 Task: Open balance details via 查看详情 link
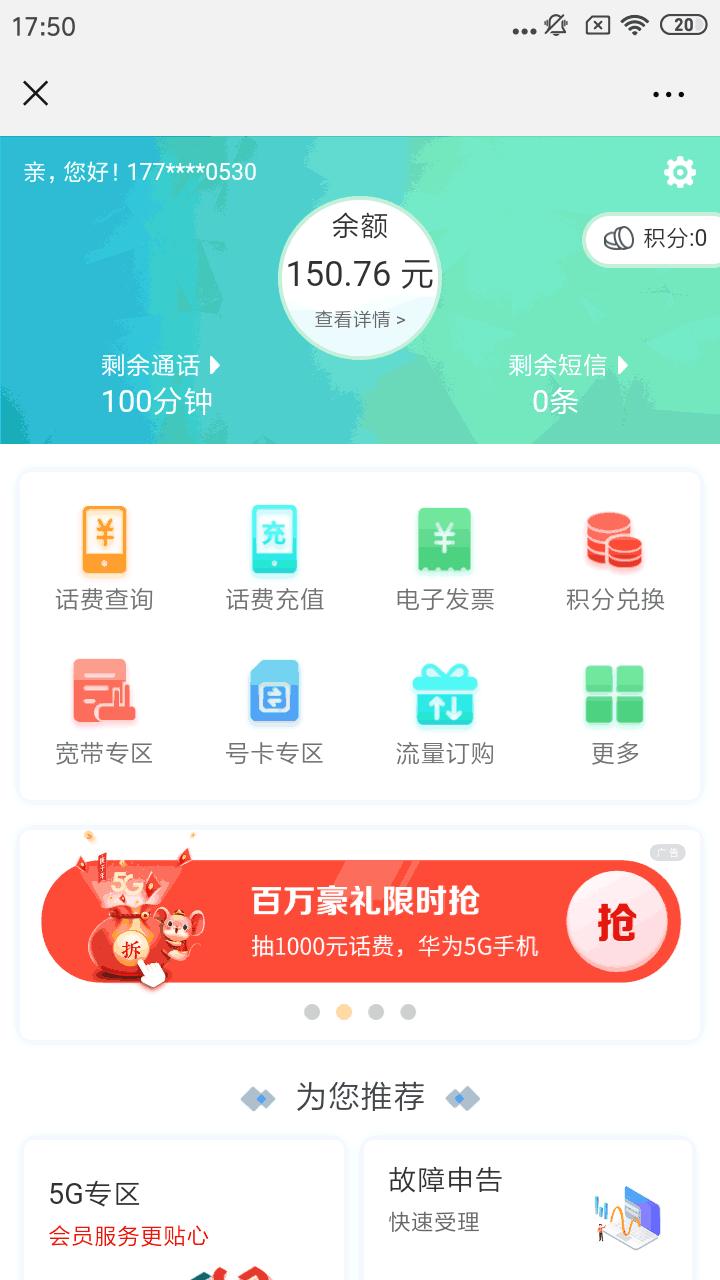pos(360,319)
